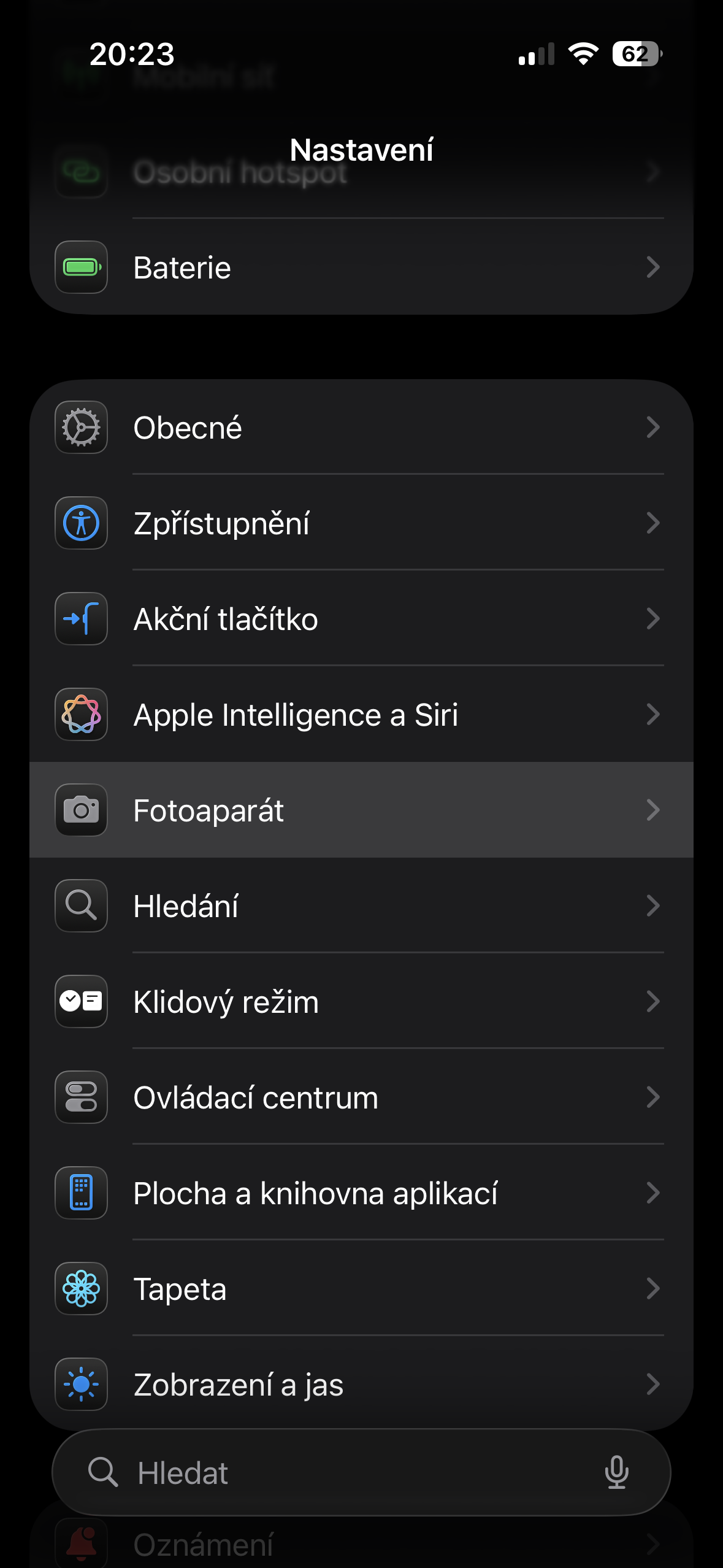Go to Zpřístupnění settings
The width and height of the screenshot is (723, 1568).
pos(361,523)
